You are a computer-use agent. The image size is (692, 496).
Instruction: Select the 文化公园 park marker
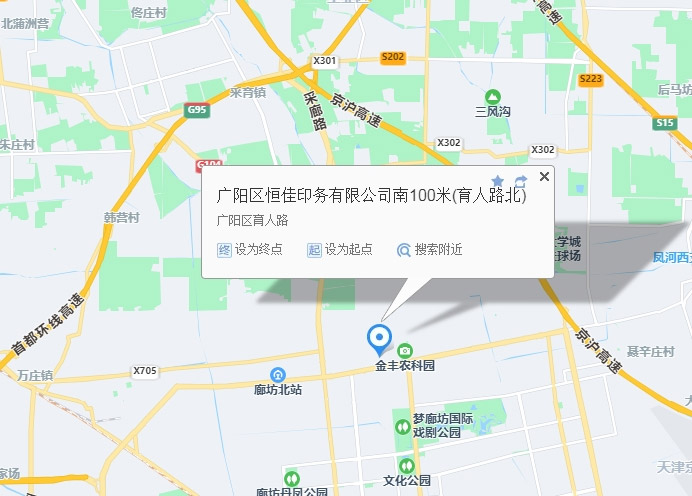(407, 466)
